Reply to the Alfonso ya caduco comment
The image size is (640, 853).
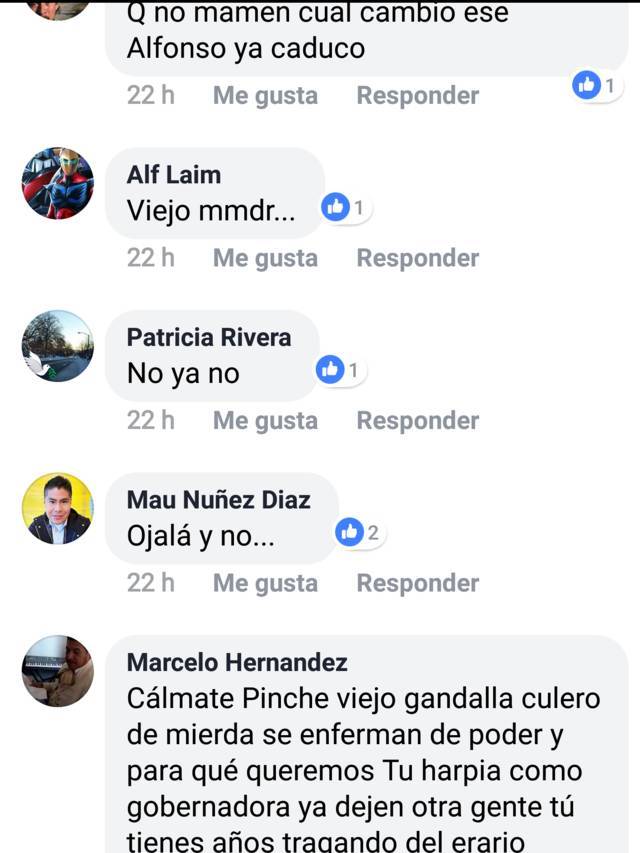pyautogui.click(x=417, y=96)
